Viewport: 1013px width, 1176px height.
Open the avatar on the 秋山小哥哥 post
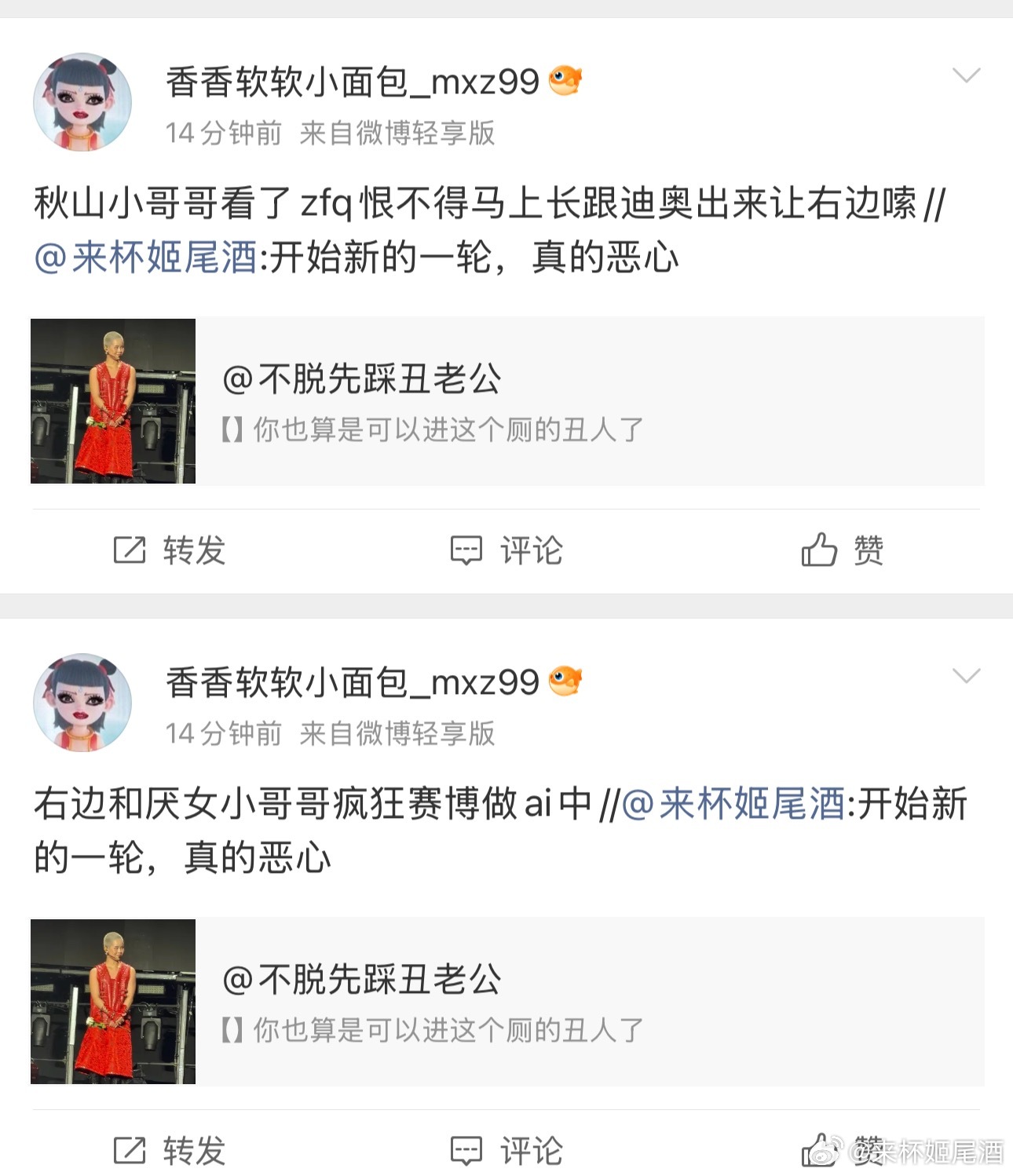click(82, 102)
